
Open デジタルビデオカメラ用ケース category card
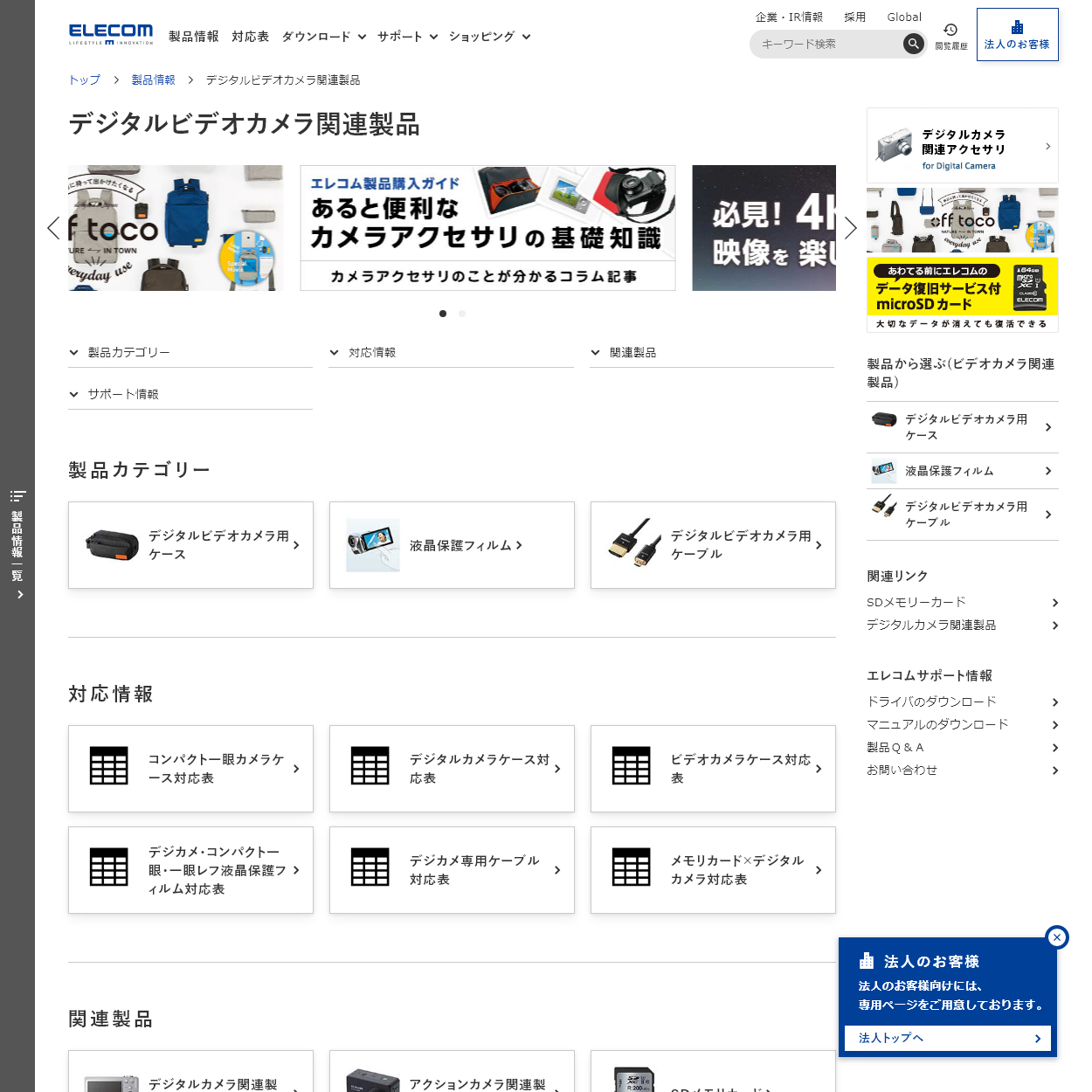[x=190, y=545]
